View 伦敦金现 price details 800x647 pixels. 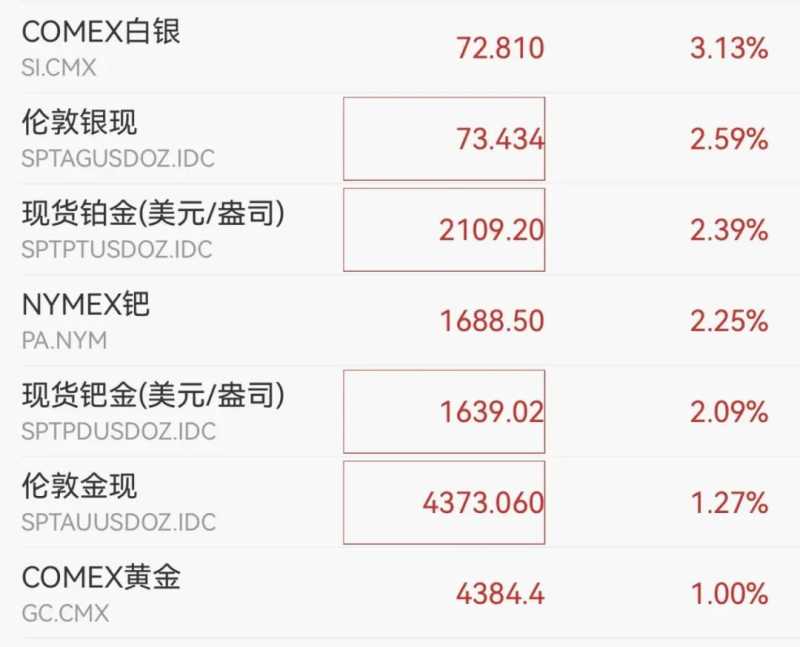(444, 502)
